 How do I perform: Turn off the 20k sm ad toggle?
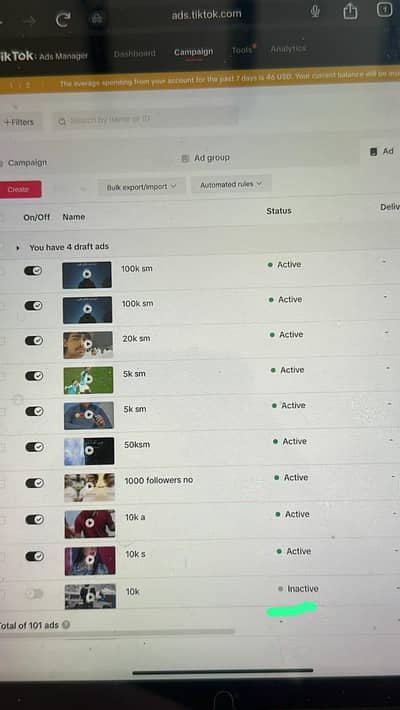(x=34, y=341)
